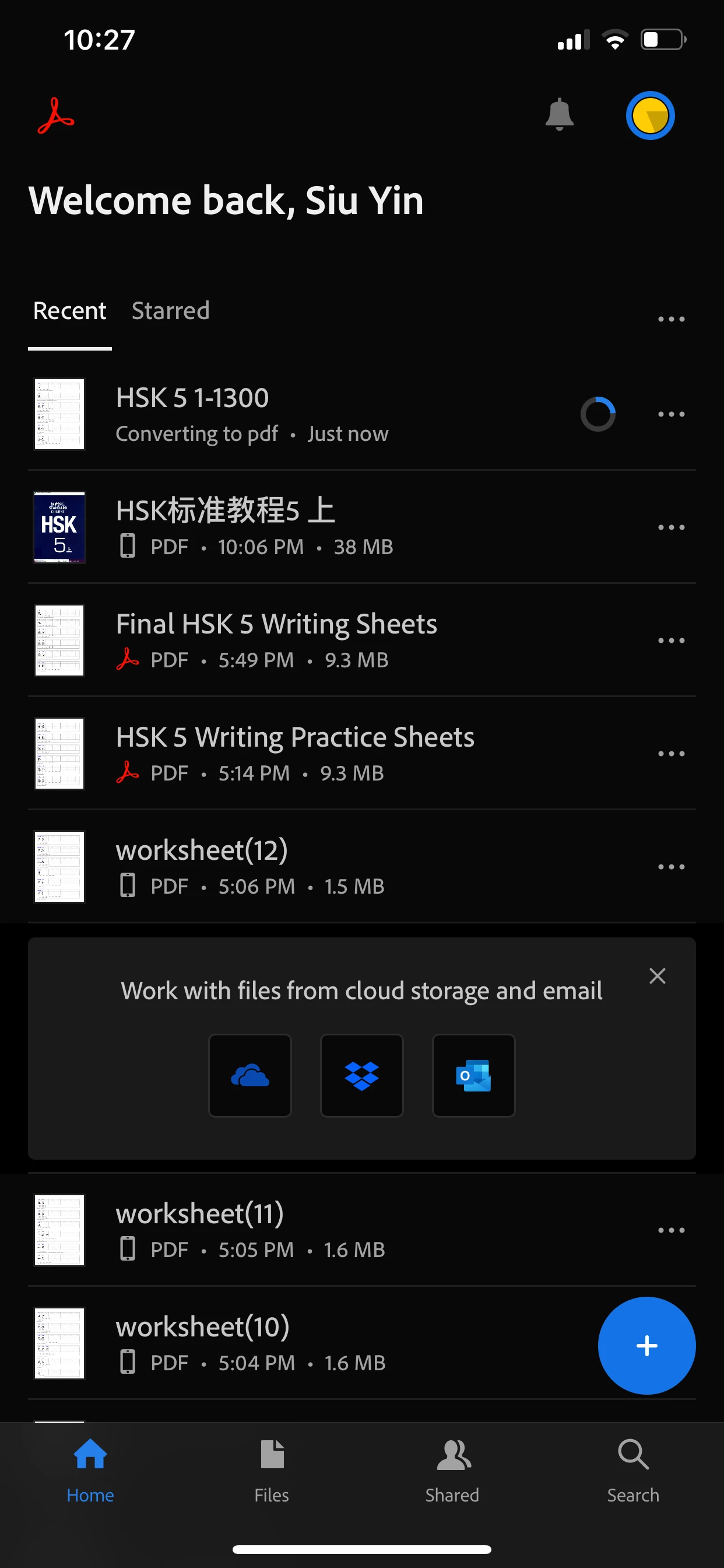Open more options for HSK 5 1-1300
The height and width of the screenshot is (1568, 724).
(x=671, y=415)
